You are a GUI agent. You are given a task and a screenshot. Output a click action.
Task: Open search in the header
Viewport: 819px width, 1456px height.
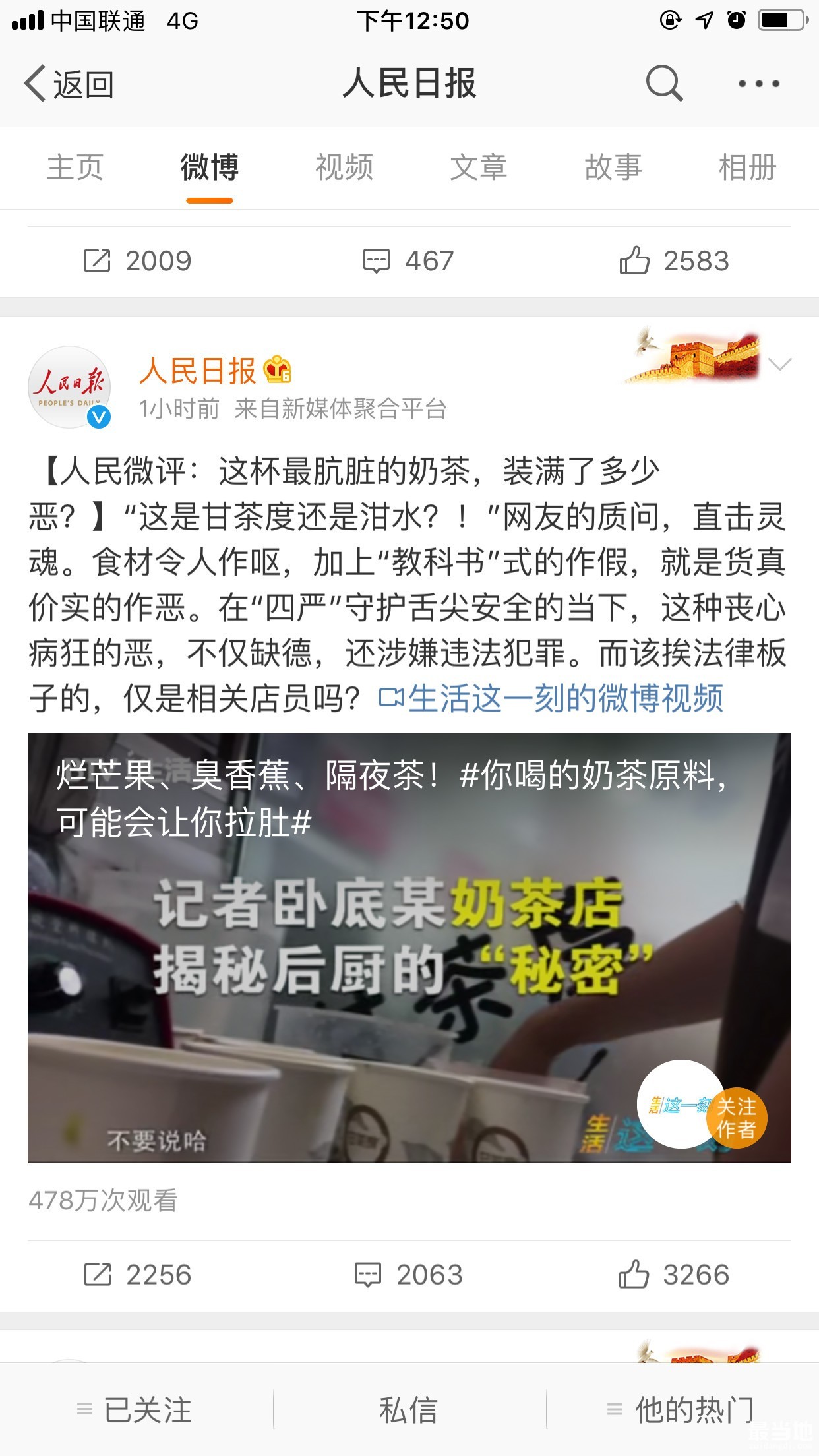pos(663,84)
